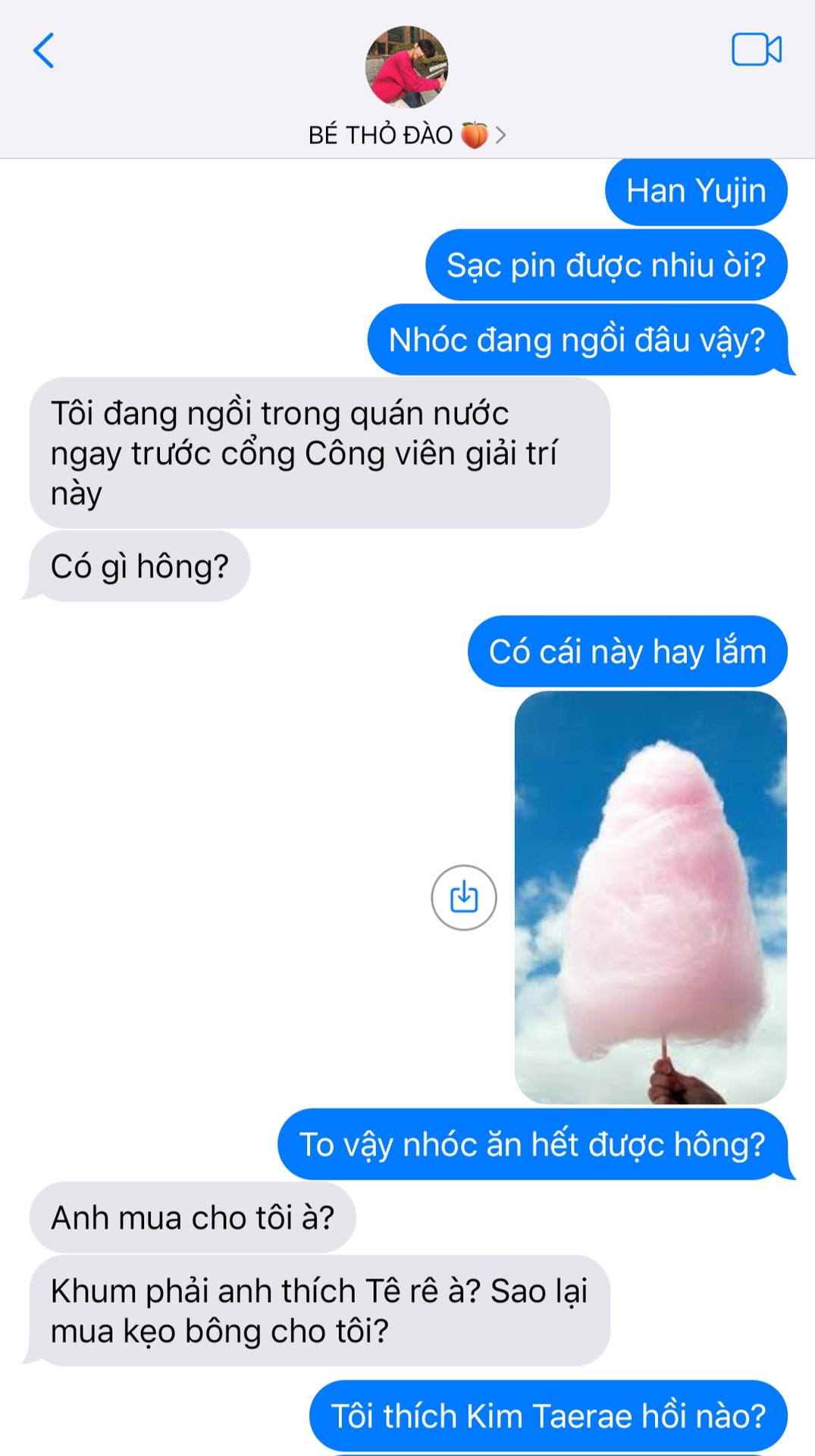Open the pink cotton candy image
The height and width of the screenshot is (1456, 815).
pos(650,896)
